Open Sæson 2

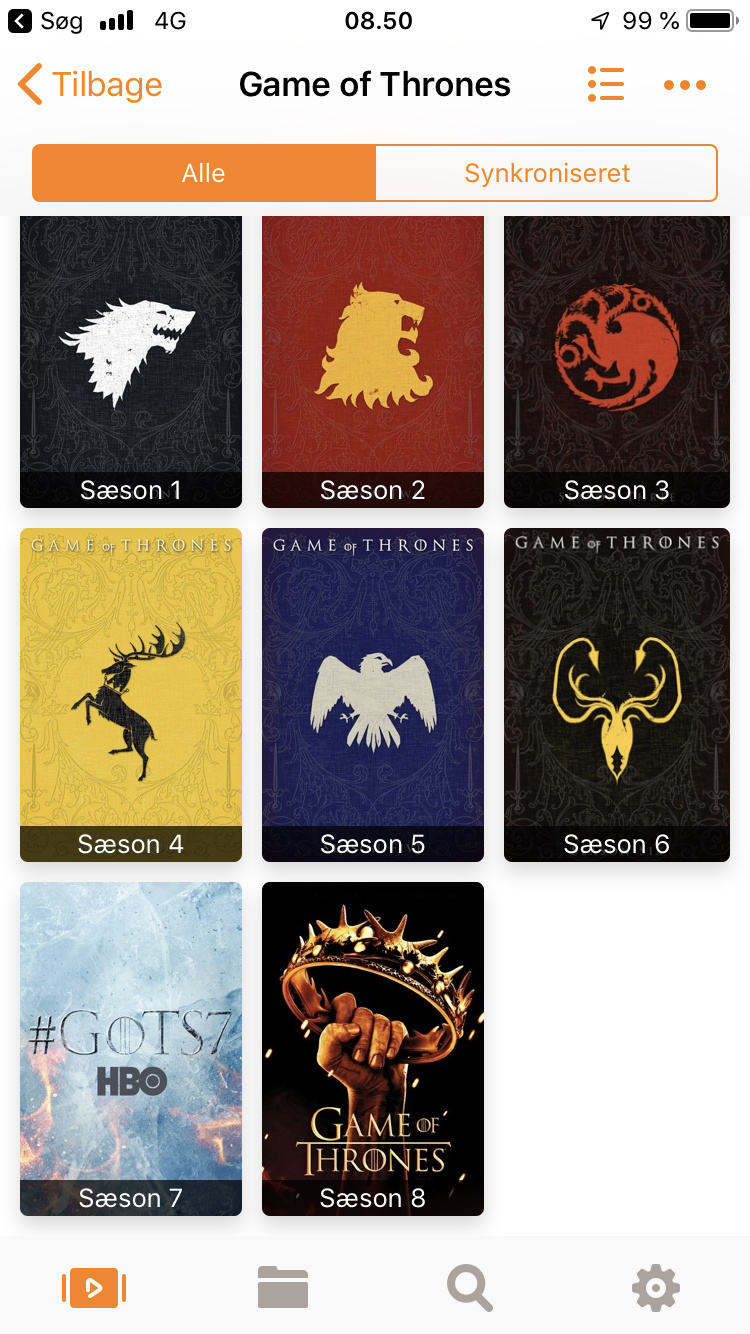click(373, 360)
